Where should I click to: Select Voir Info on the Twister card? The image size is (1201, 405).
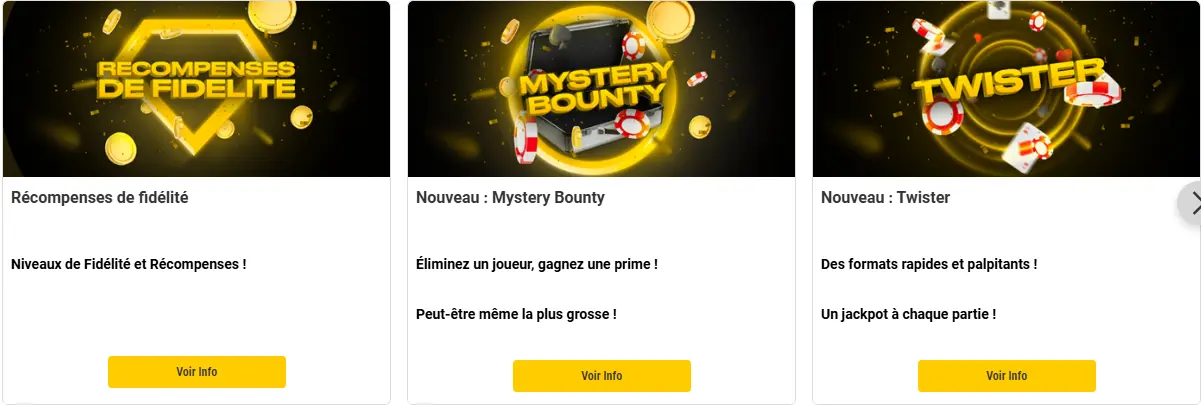click(x=1006, y=376)
